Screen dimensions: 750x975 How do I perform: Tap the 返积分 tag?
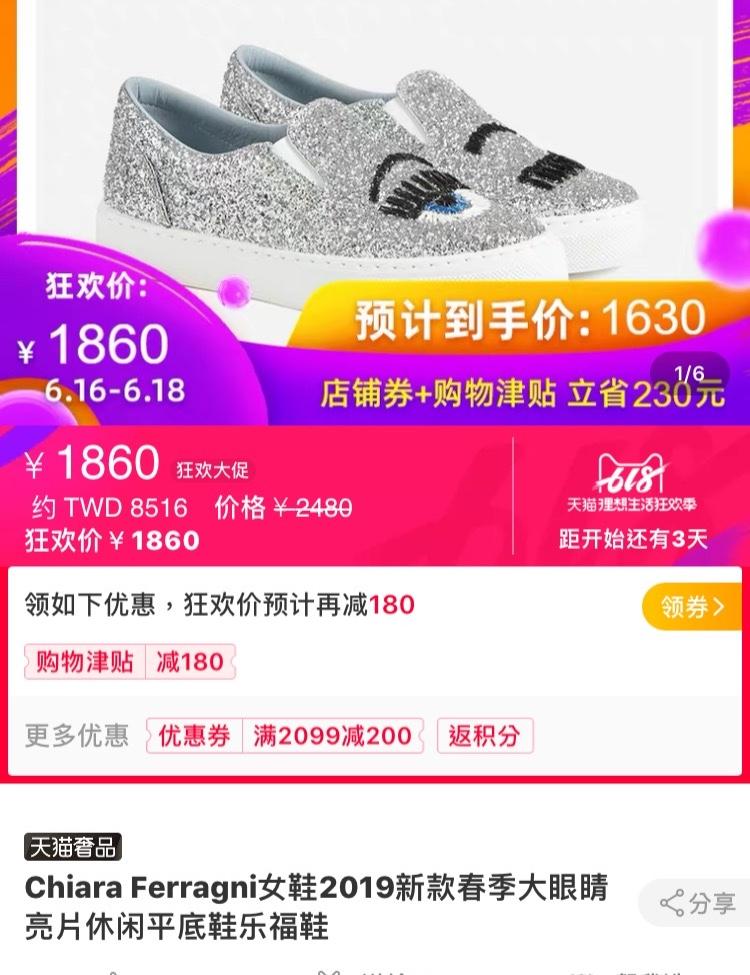pyautogui.click(x=484, y=736)
